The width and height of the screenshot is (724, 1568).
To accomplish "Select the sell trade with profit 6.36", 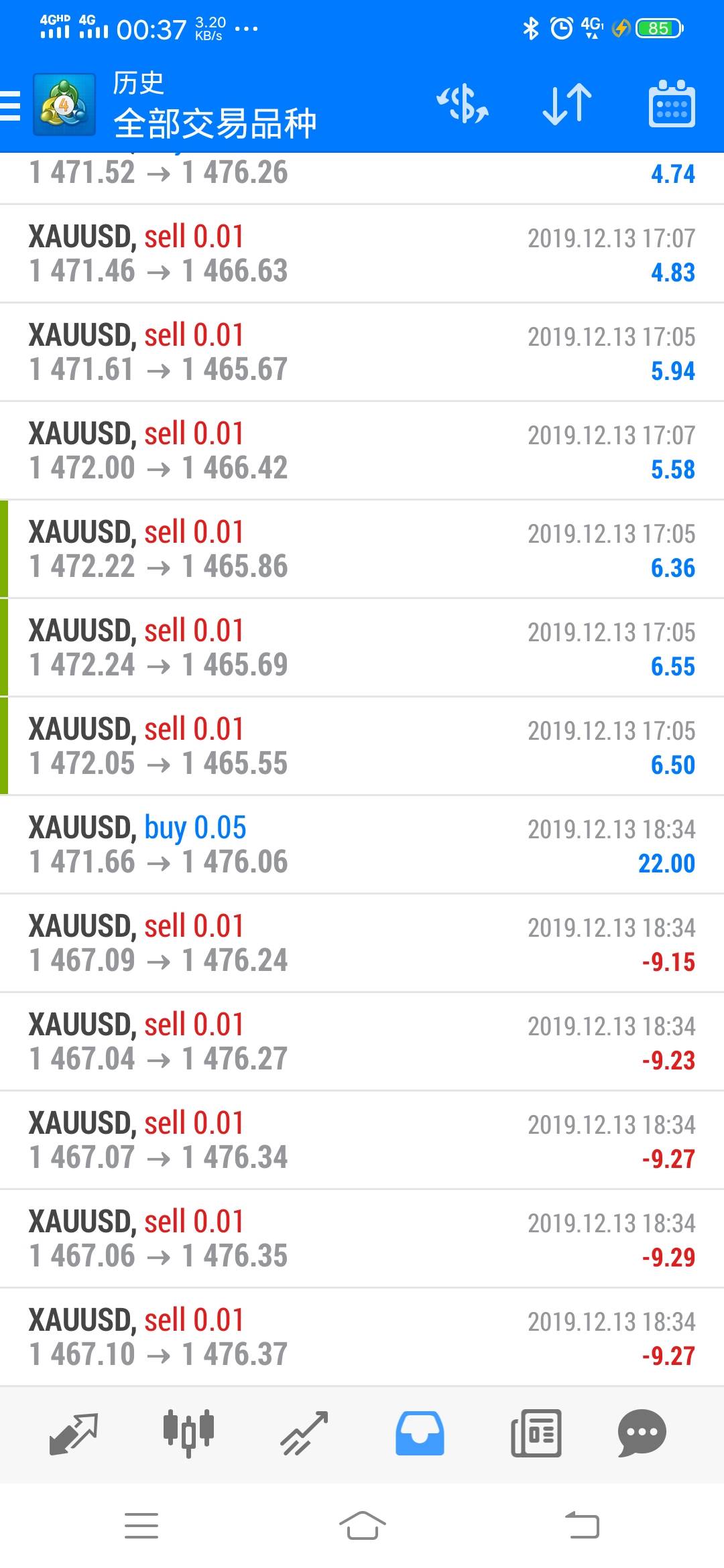I will (x=362, y=549).
